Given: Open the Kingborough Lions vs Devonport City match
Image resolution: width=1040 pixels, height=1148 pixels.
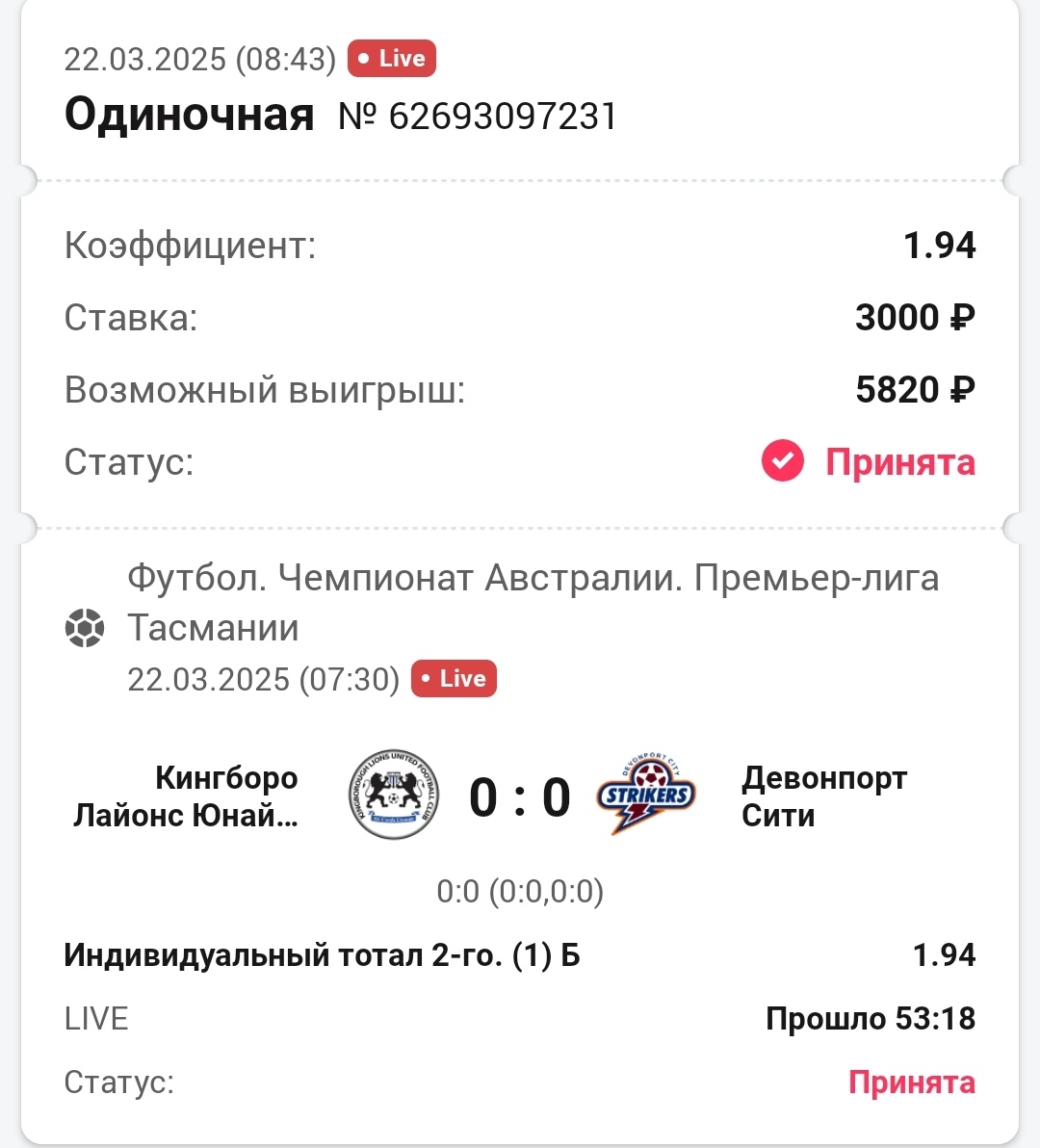Looking at the screenshot, I should (x=520, y=797).
